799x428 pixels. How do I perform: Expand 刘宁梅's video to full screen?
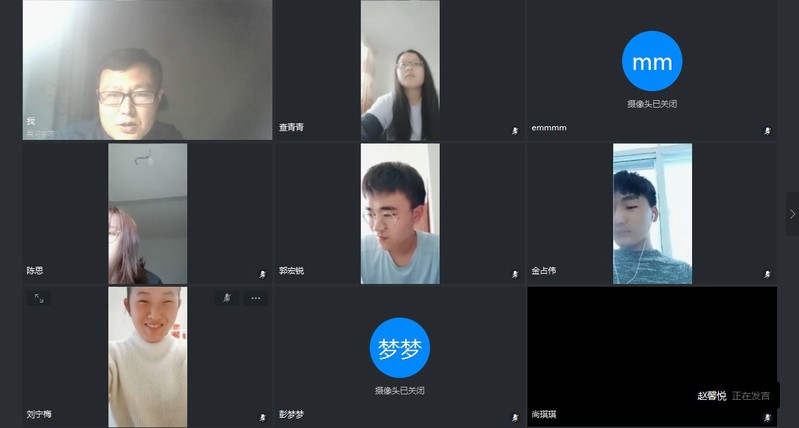coord(38,298)
